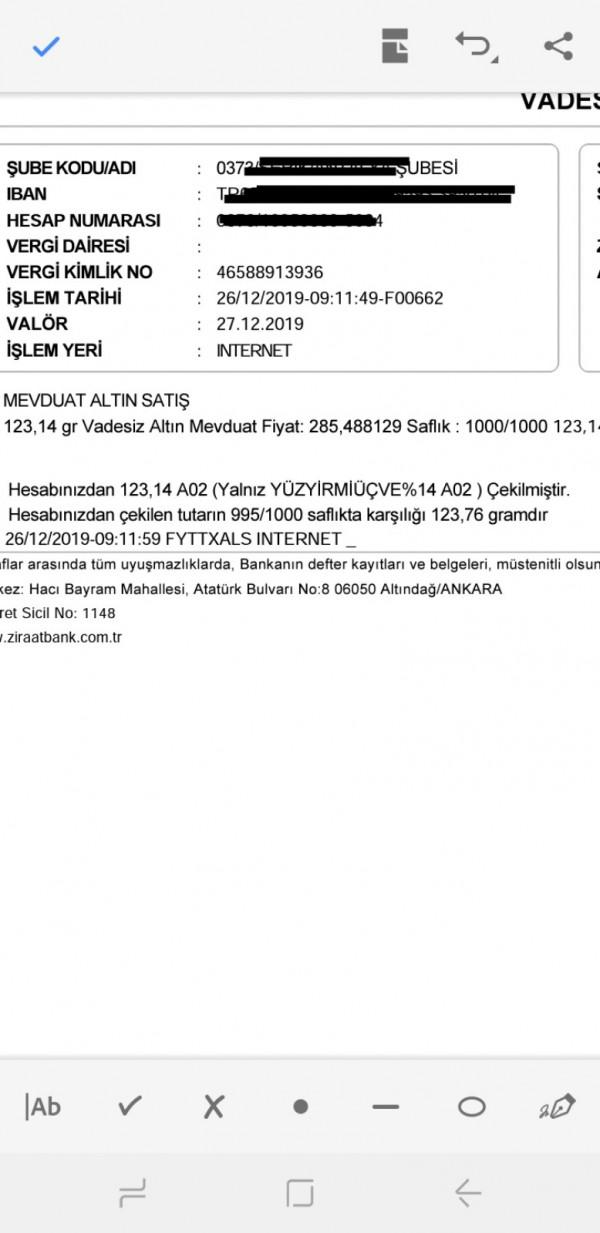
Task: Choose the checkmark stamp tool
Action: pyautogui.click(x=130, y=1106)
